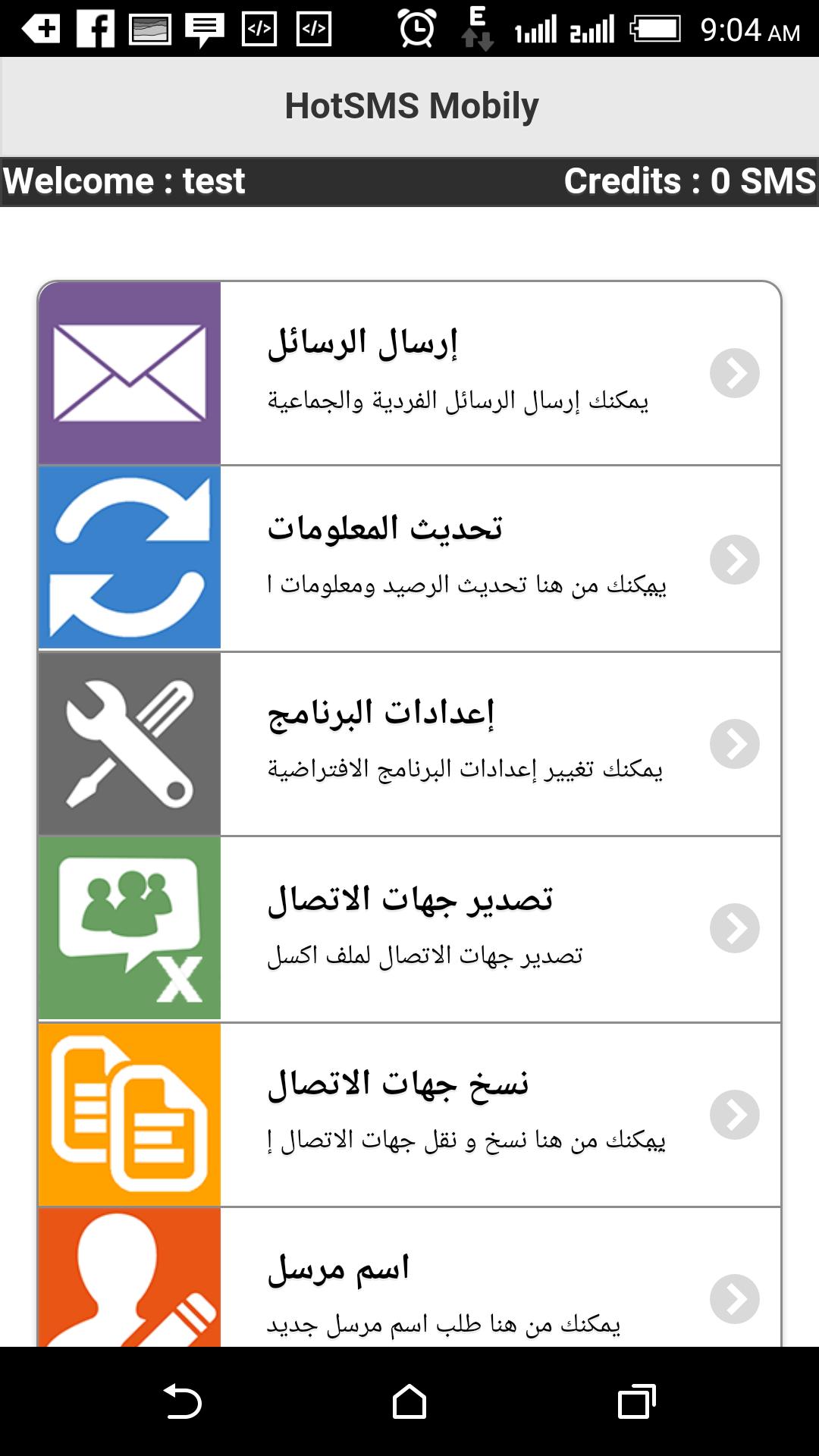819x1456 pixels.
Task: Select تصدير جهات الاتصال export contacts
Action: pos(409,928)
